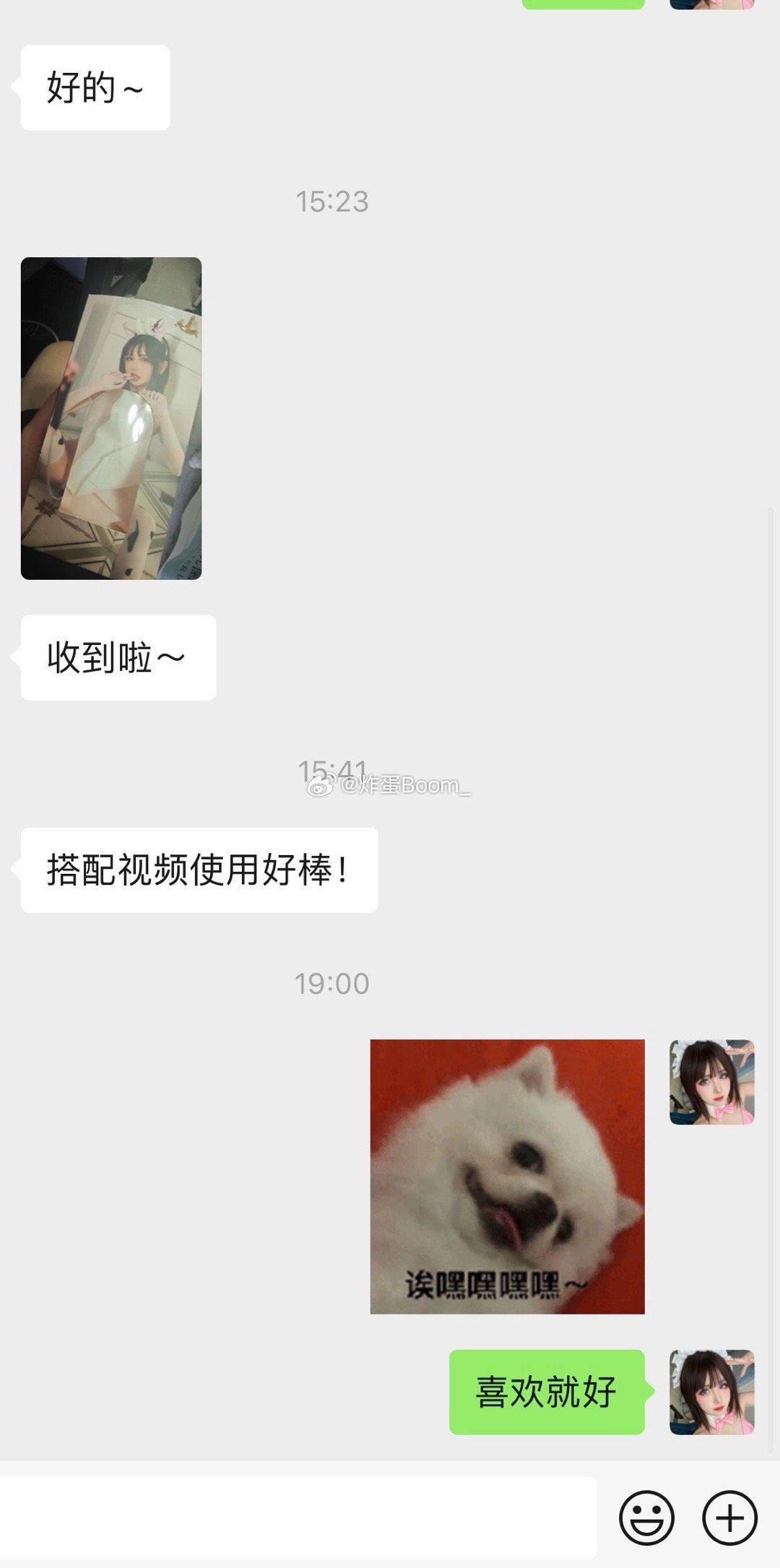
Task: Open the plus attachments menu
Action: coord(729,1517)
